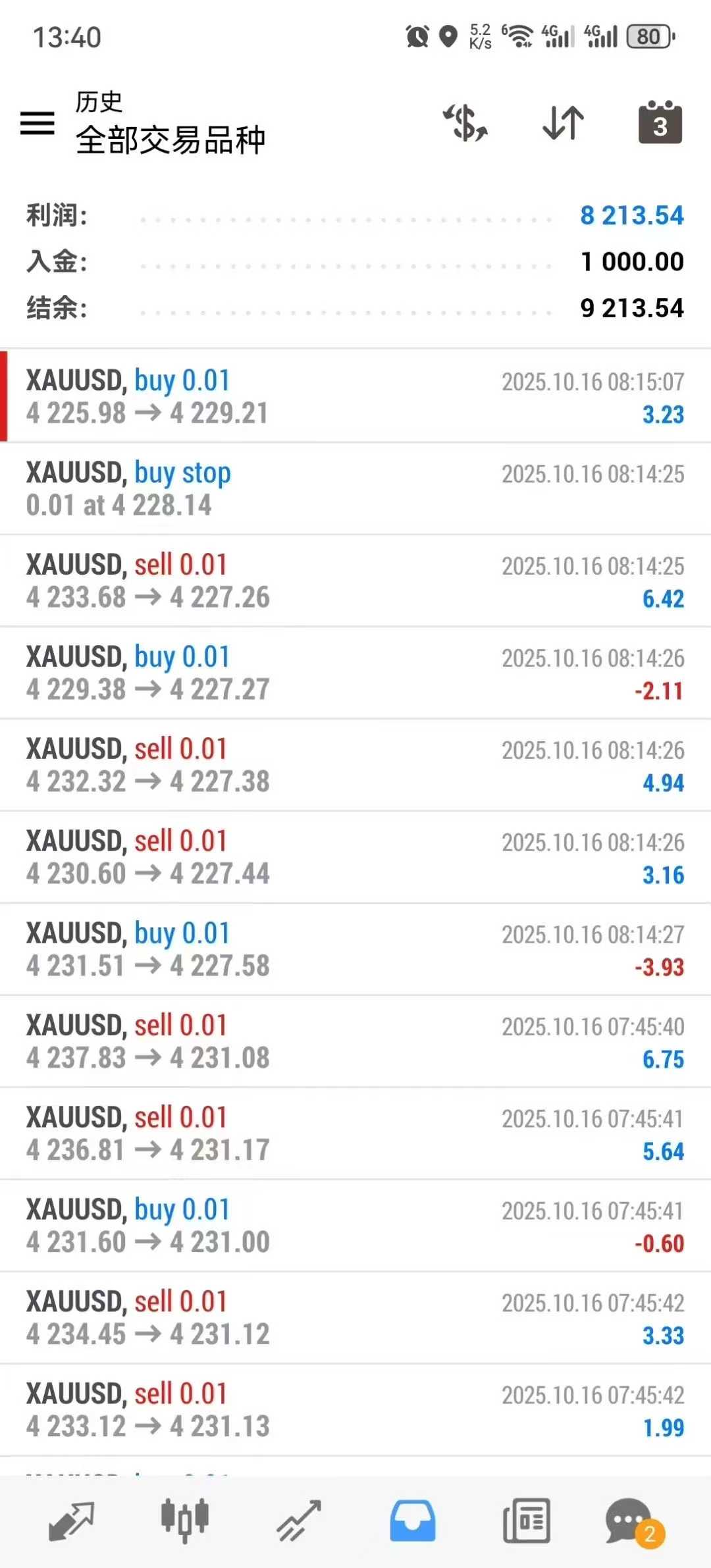Open the calendar date range picker
Viewport: 711px width, 1568px height.
[x=660, y=123]
